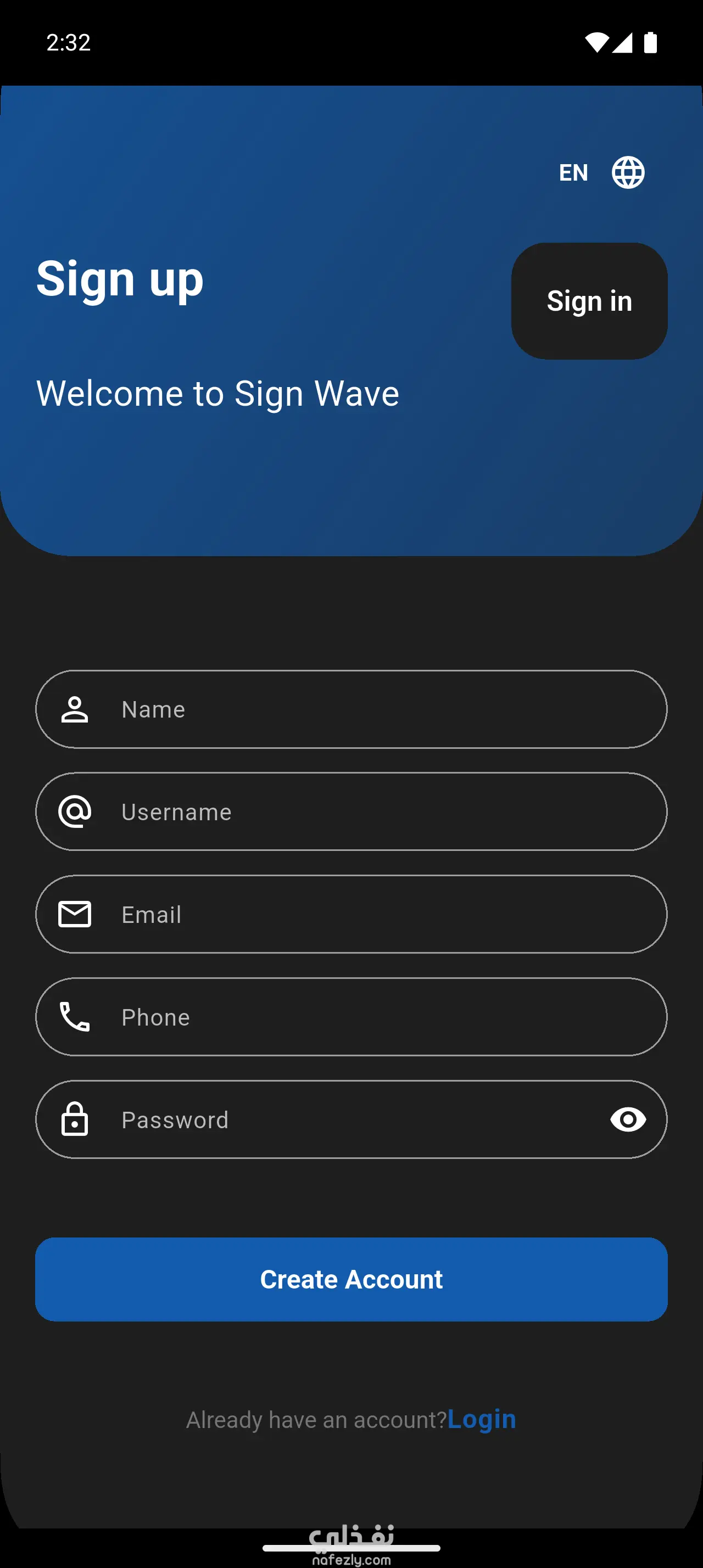Open the language globe icon

tap(628, 172)
